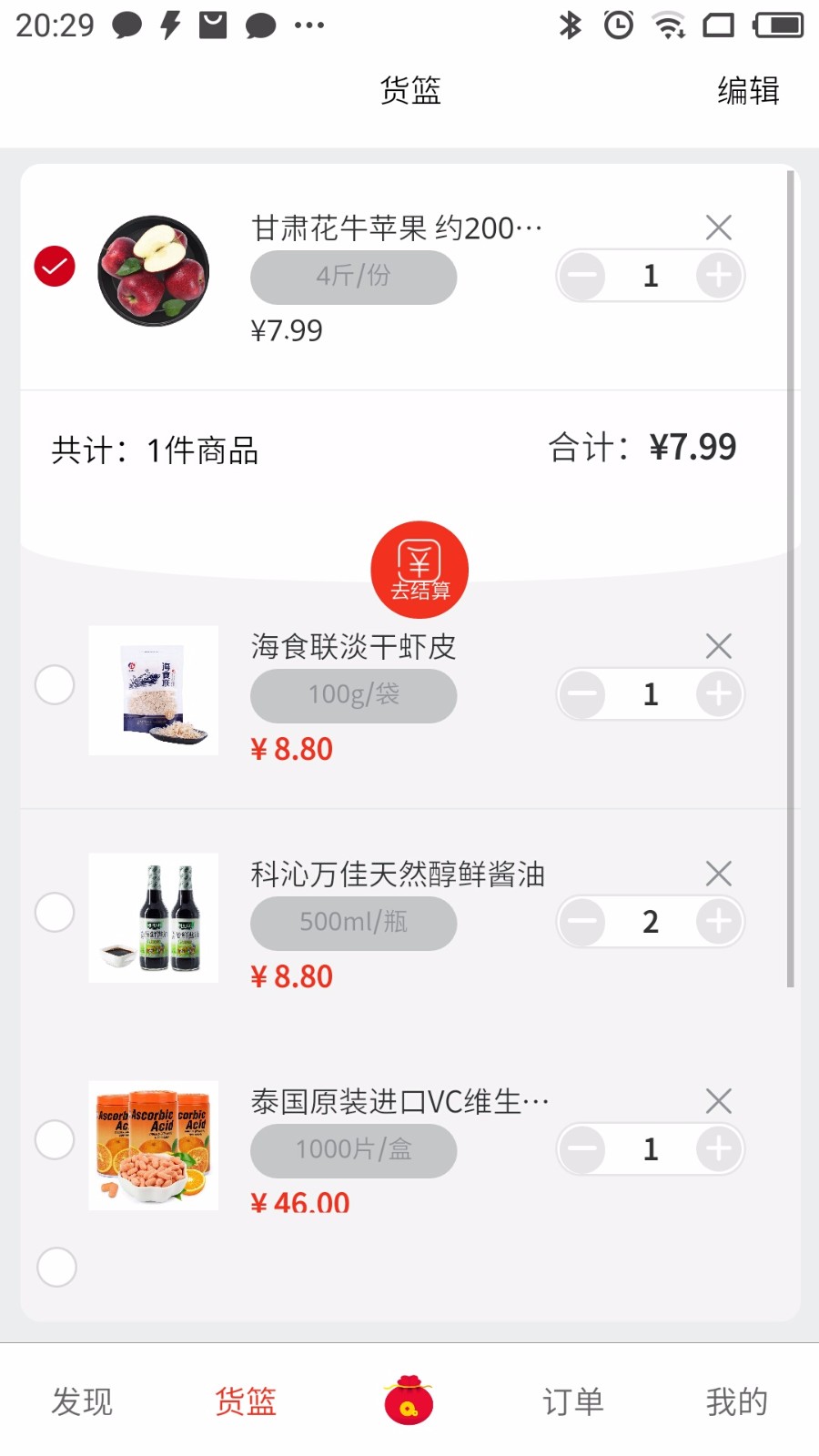
Task: Tap 去结算 to check out
Action: [x=420, y=570]
